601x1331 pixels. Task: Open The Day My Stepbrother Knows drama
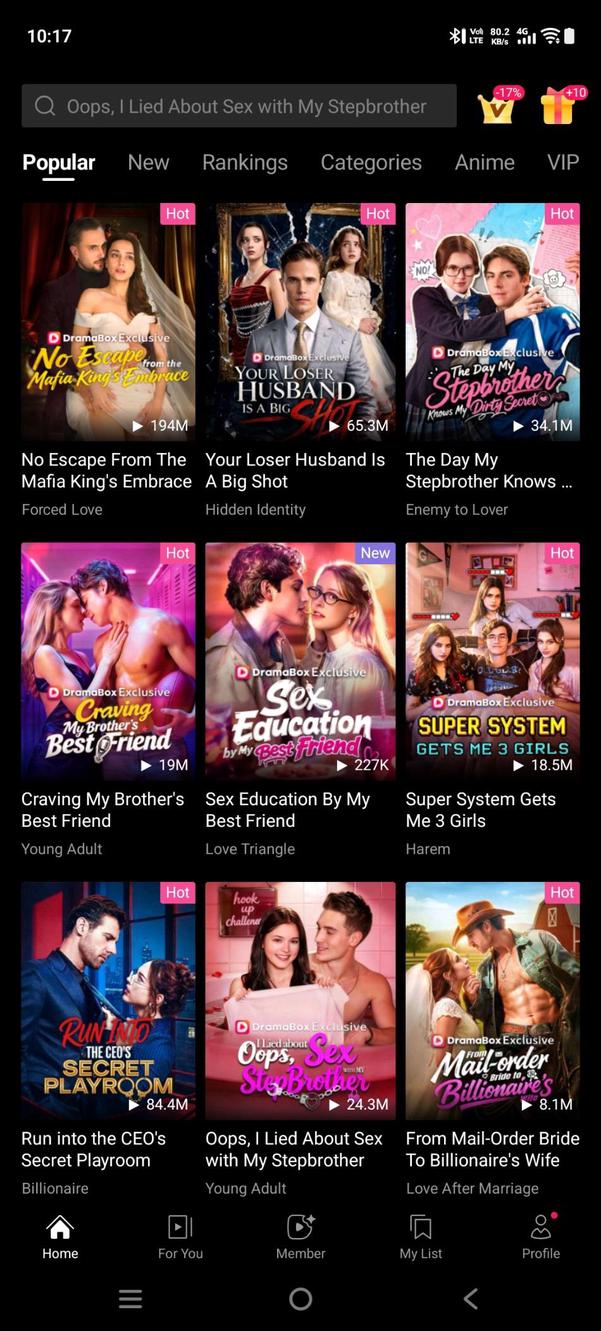click(x=492, y=322)
